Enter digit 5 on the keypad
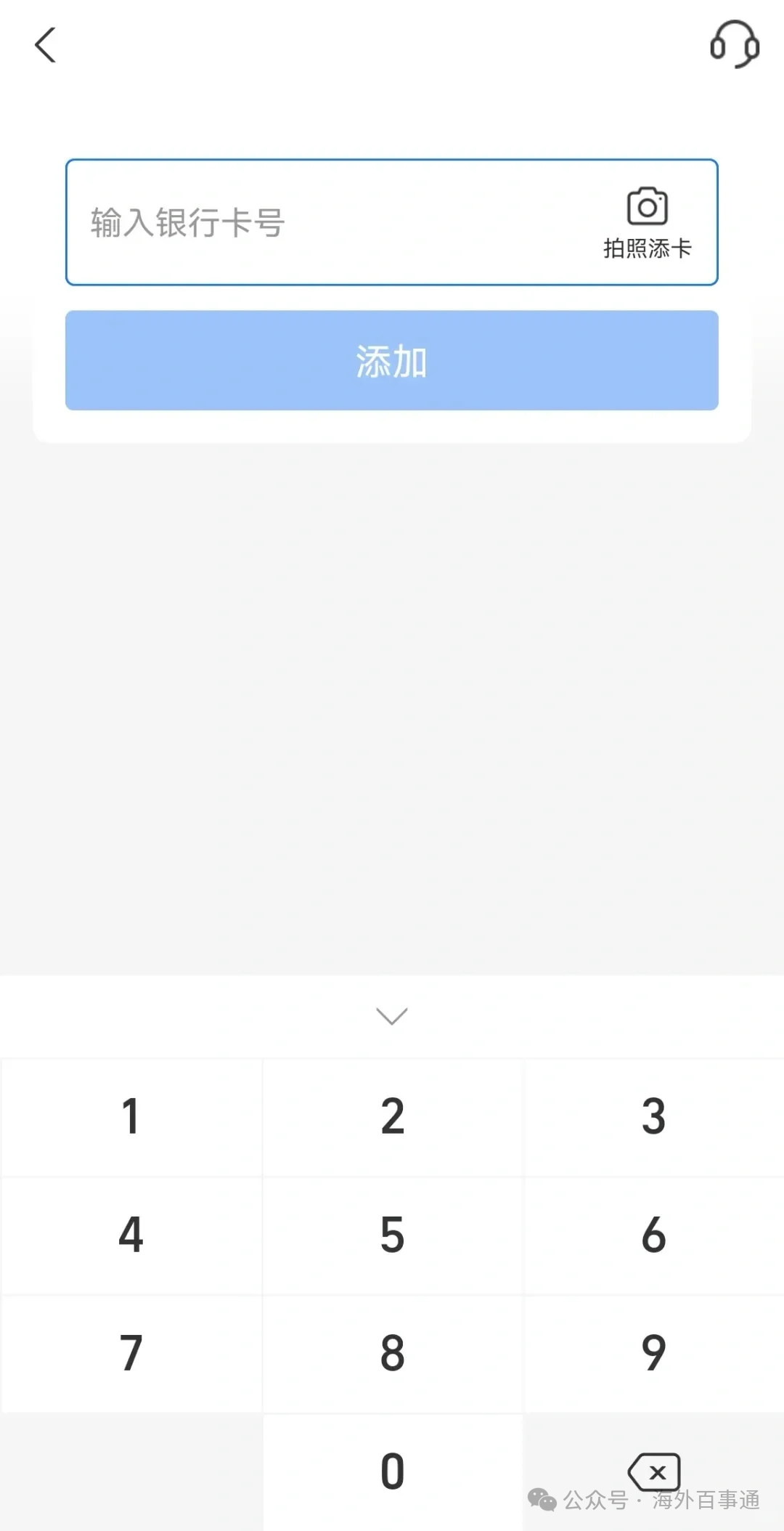The width and height of the screenshot is (784, 1531). pyautogui.click(x=392, y=1235)
